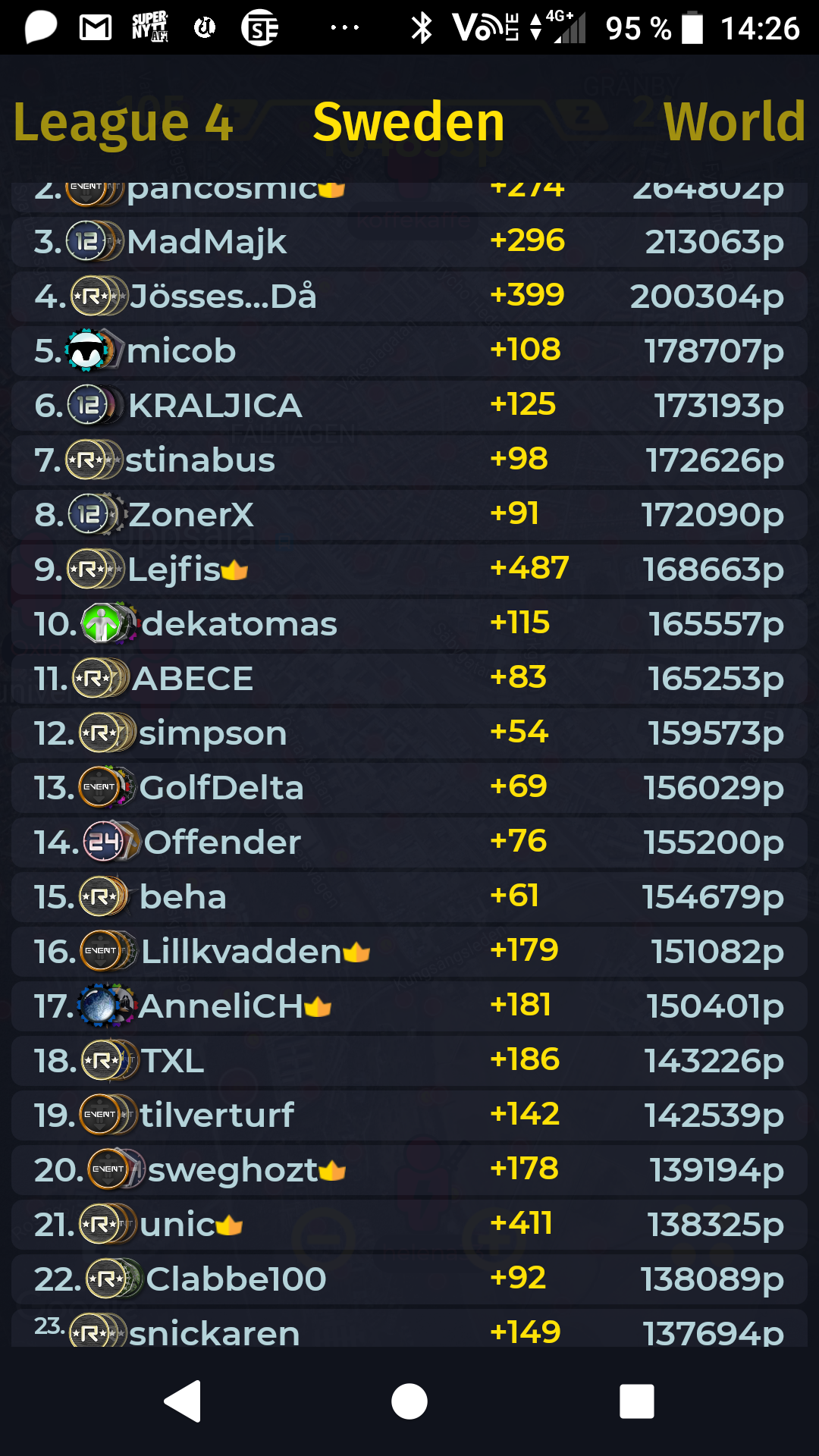The image size is (819, 1456).
Task: View micob's profile row
Action: click(409, 351)
